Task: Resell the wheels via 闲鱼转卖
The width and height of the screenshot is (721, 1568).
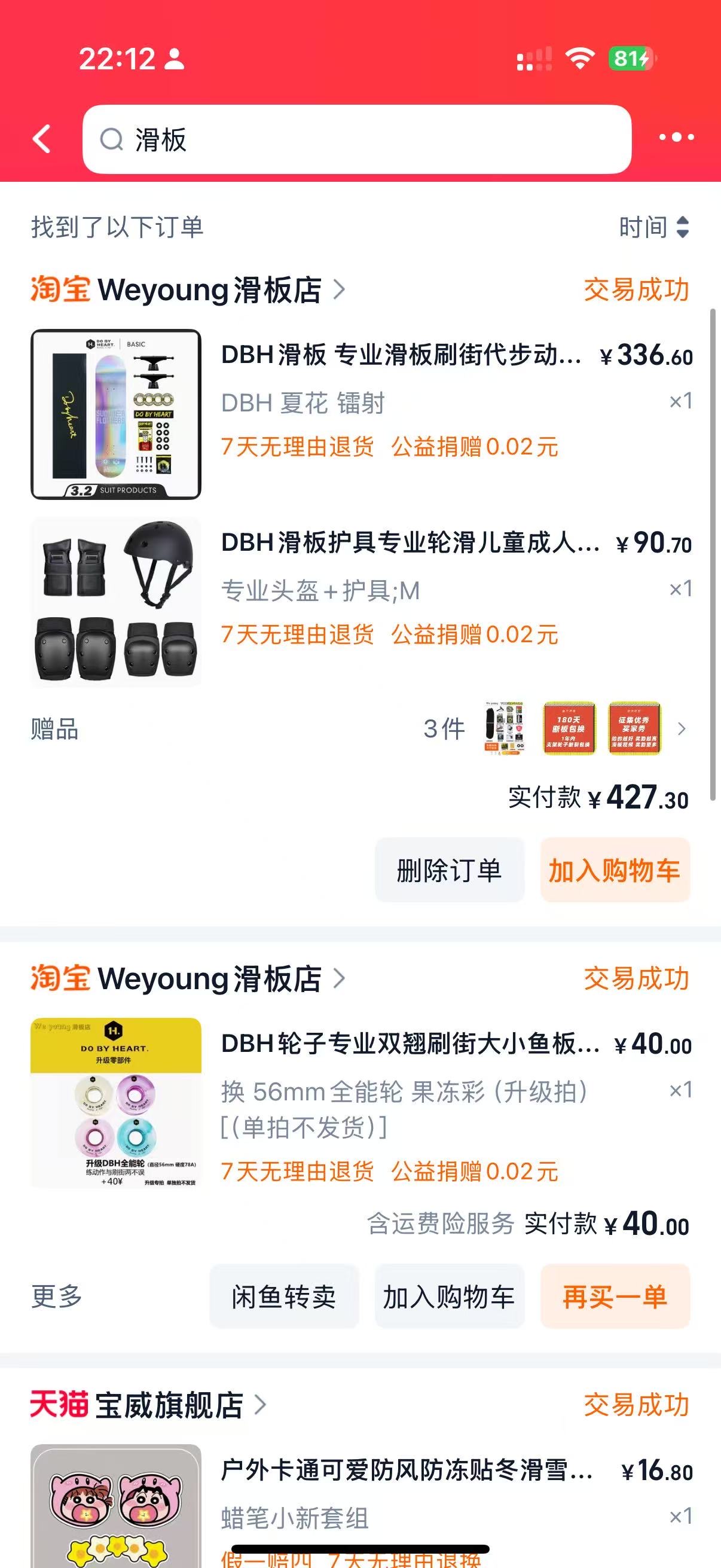Action: (x=283, y=1296)
